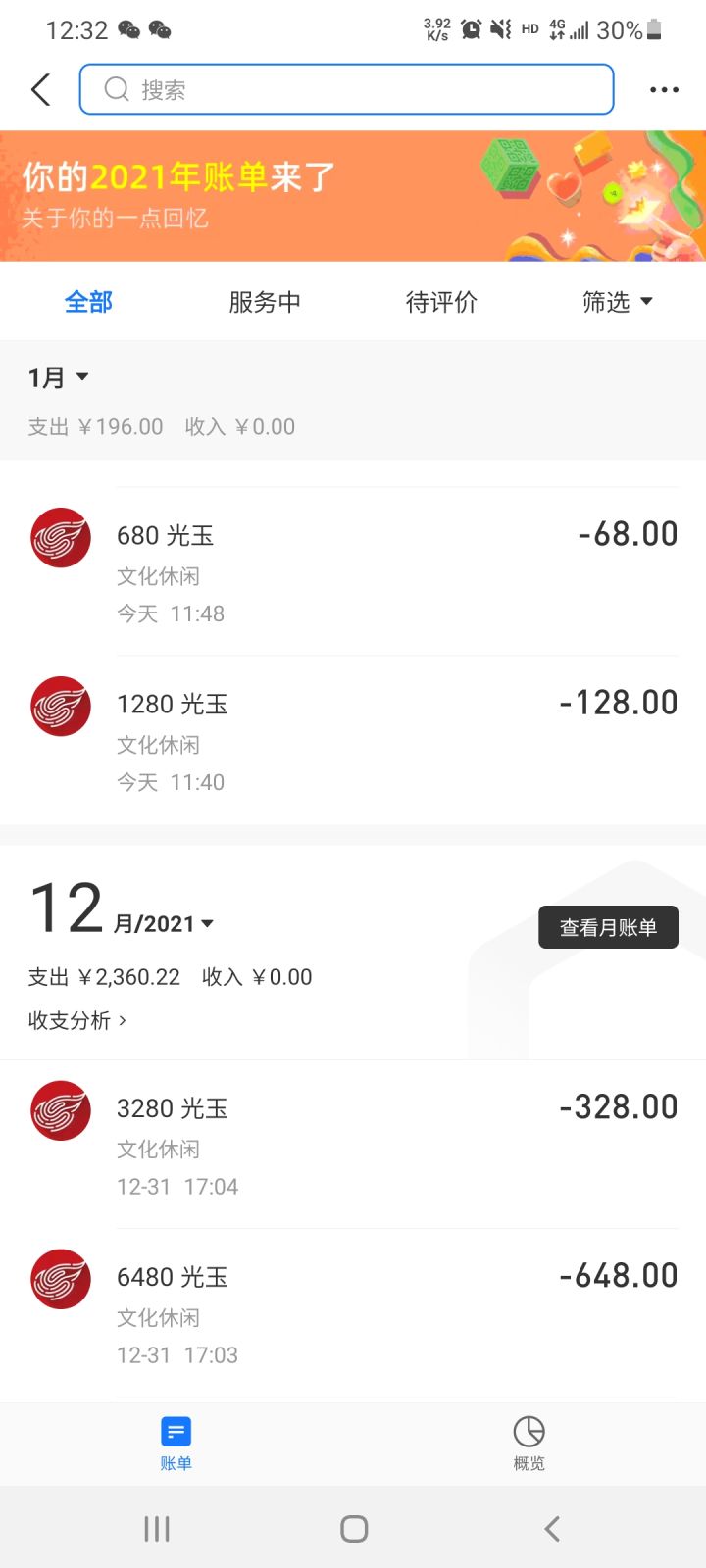Switch to the 待评价 tab
The height and width of the screenshot is (1568, 706).
pos(441,302)
